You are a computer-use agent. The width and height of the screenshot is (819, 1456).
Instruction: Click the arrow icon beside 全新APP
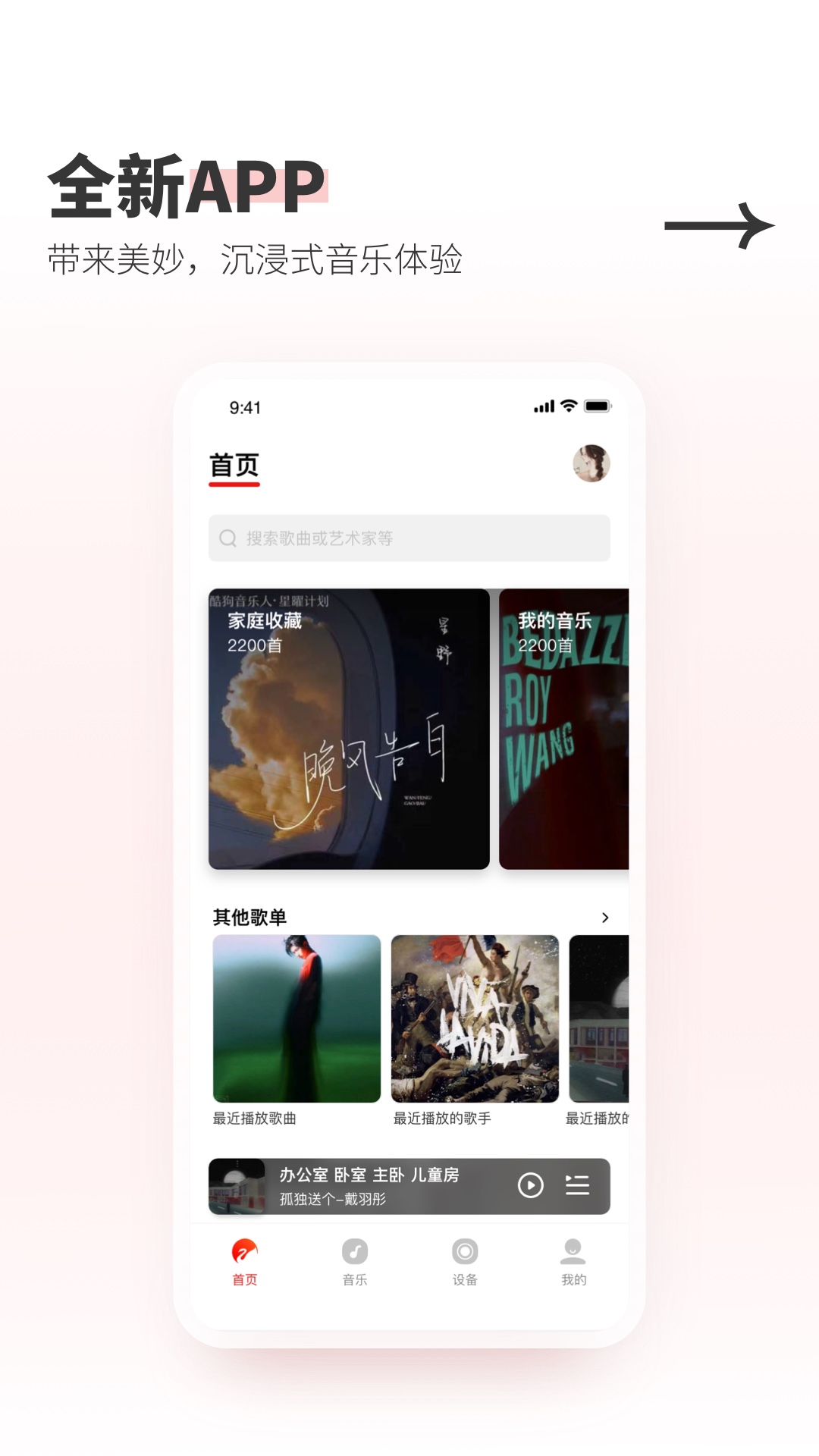tap(720, 225)
